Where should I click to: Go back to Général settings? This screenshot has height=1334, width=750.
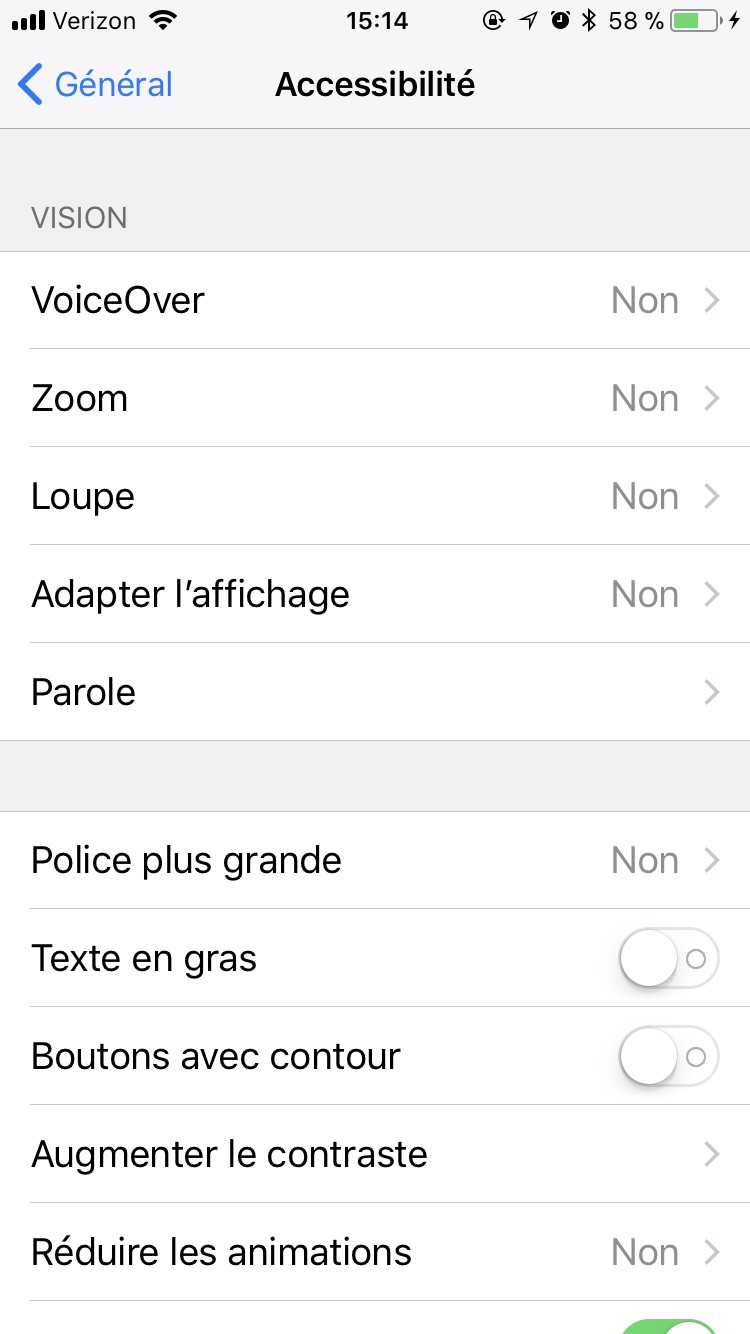point(96,85)
